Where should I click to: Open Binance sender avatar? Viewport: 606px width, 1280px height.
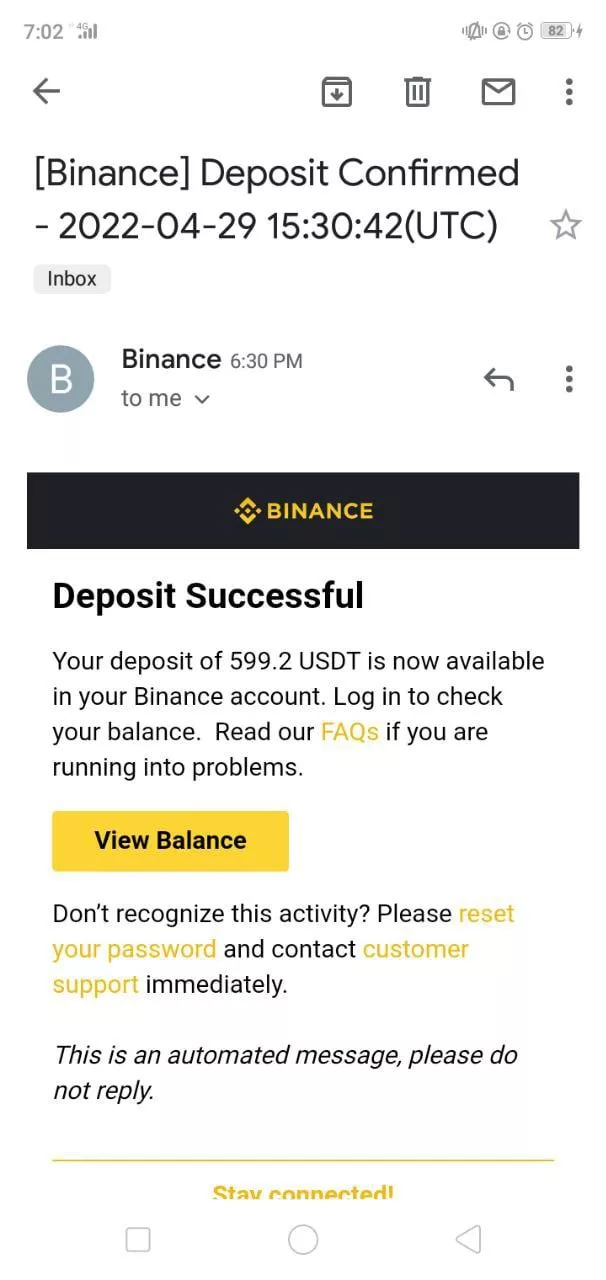pyautogui.click(x=61, y=379)
